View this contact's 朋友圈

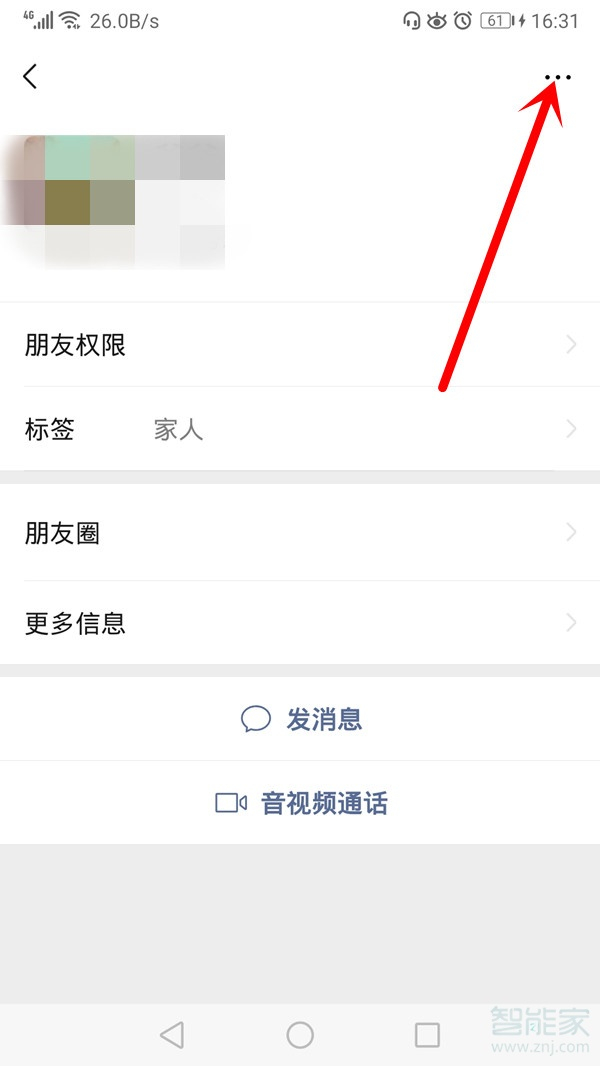click(x=300, y=534)
